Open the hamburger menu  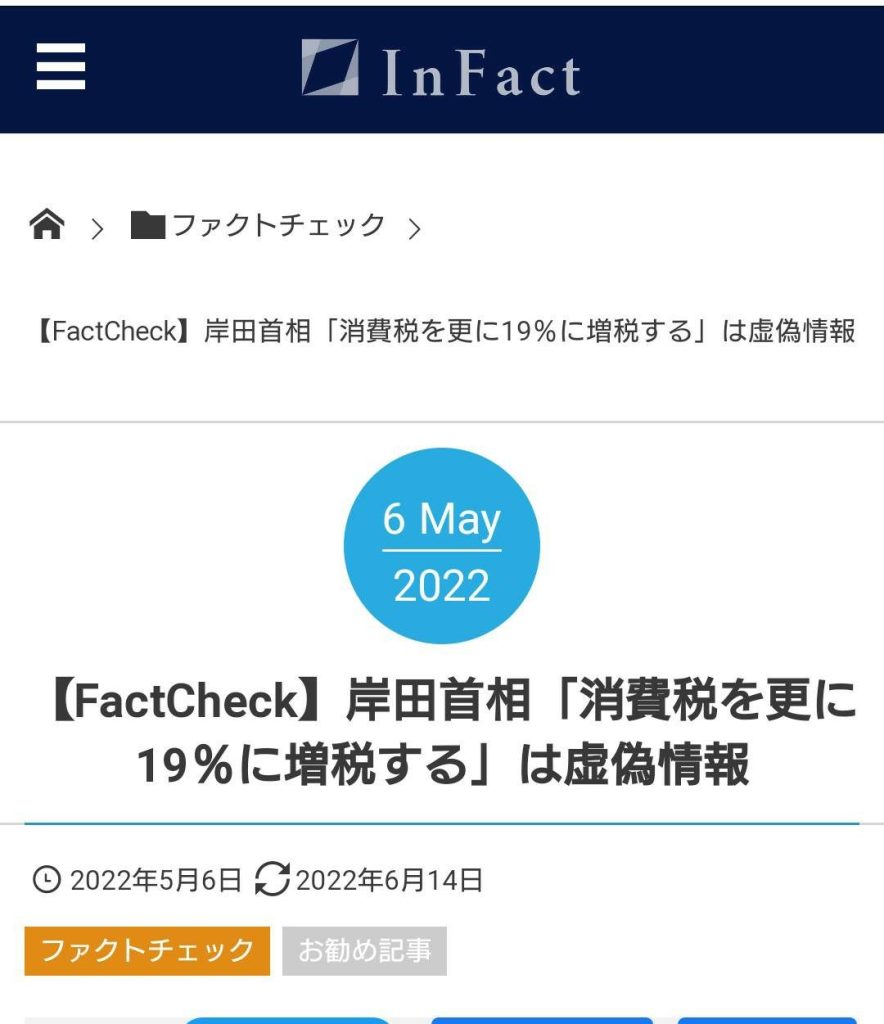61,68
